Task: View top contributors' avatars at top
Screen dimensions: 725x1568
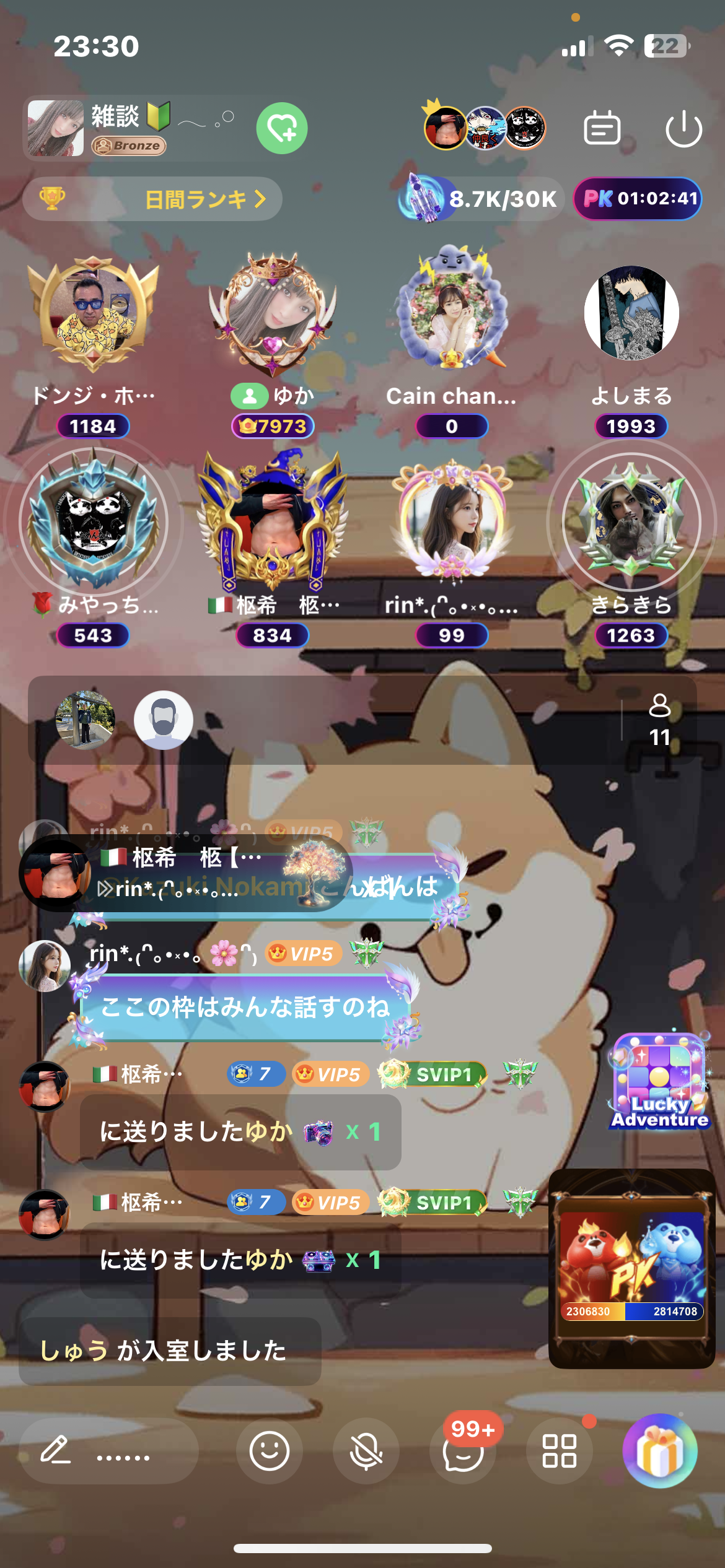Action: 485,128
